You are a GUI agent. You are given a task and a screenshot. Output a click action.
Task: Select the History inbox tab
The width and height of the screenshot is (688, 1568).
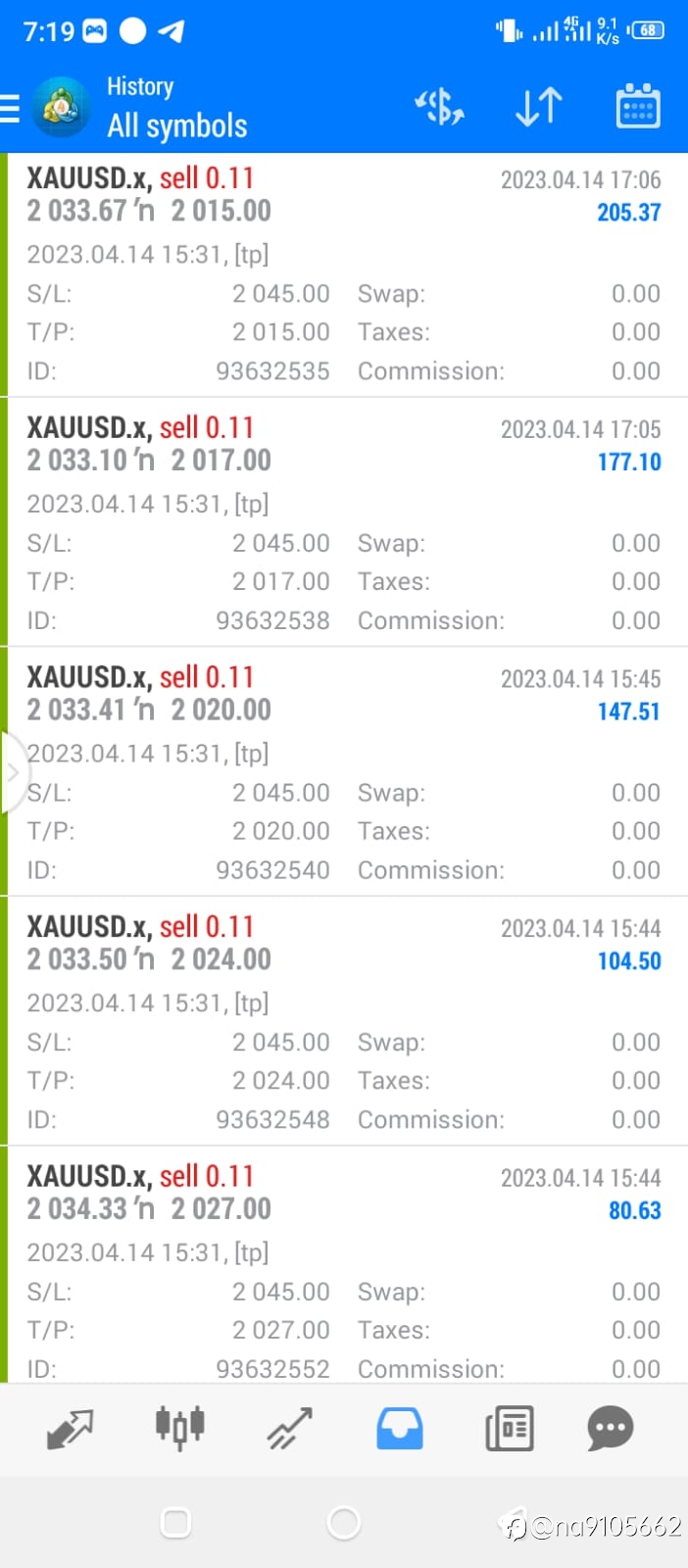(x=400, y=1429)
